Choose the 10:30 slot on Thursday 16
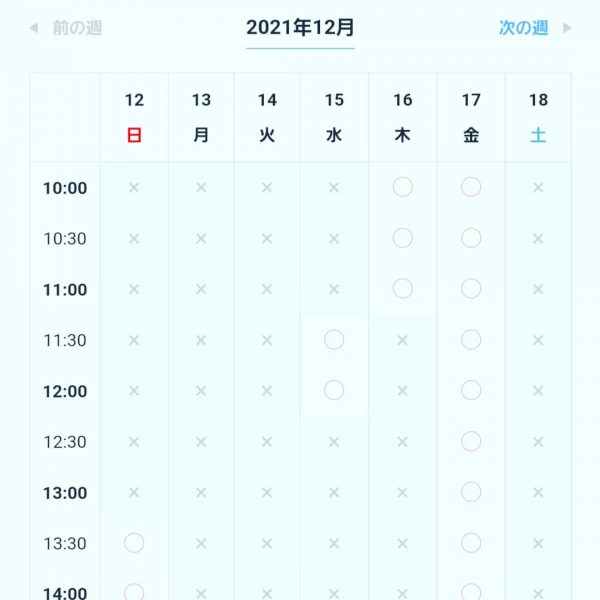 point(403,238)
